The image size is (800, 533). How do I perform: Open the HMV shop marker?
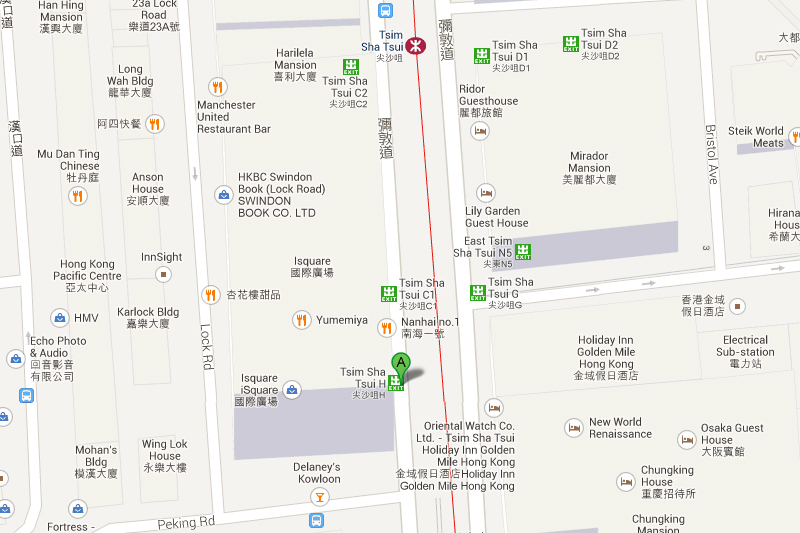[60, 318]
